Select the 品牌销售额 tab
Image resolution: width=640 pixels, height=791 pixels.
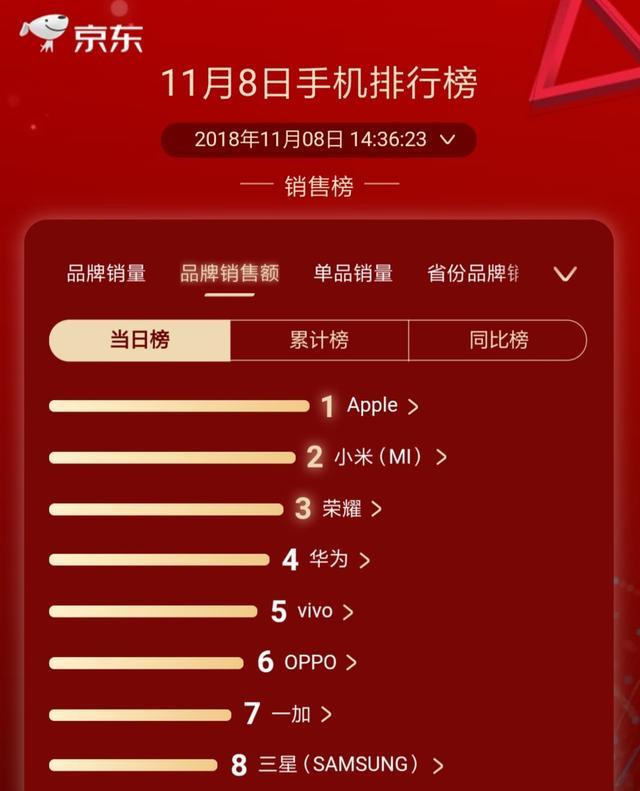tap(229, 273)
